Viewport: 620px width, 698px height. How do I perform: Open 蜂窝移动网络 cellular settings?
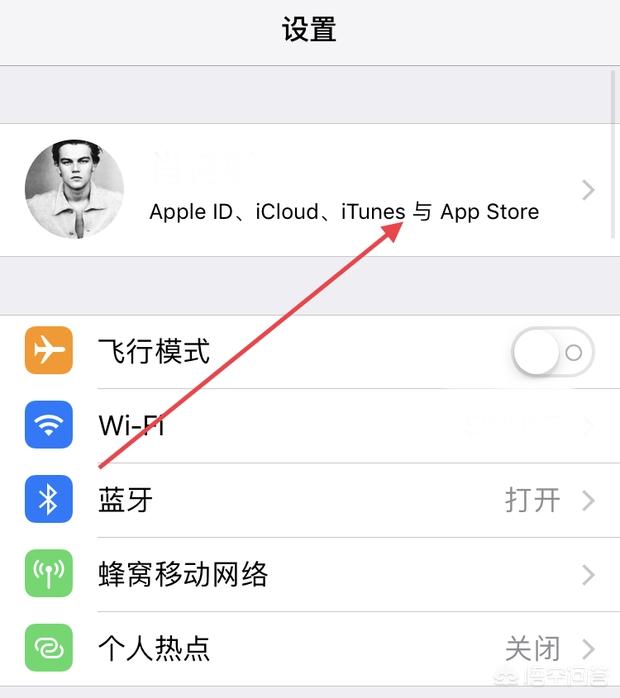300,574
